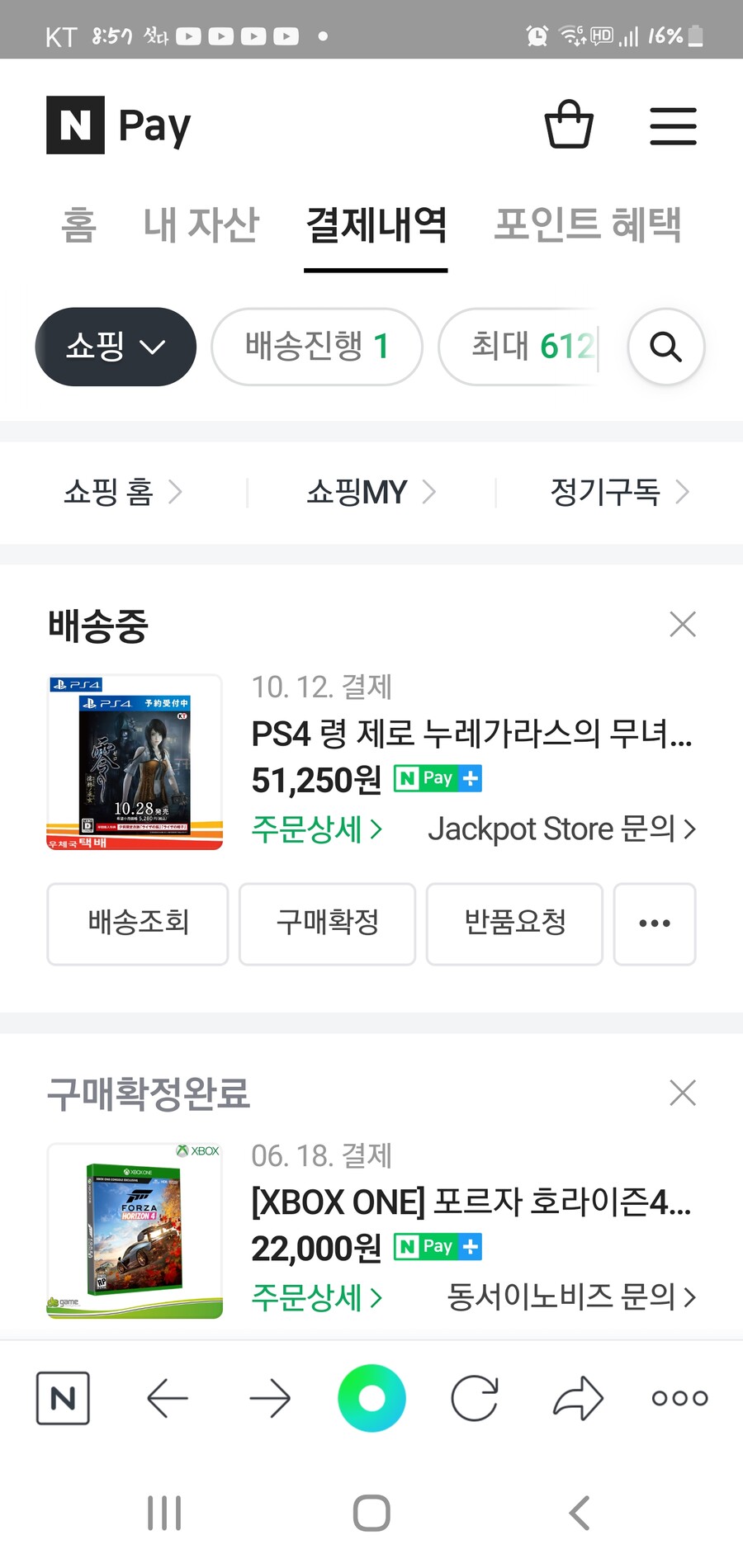
Task: Expand 쇼핑MY with its chevron
Action: [431, 492]
